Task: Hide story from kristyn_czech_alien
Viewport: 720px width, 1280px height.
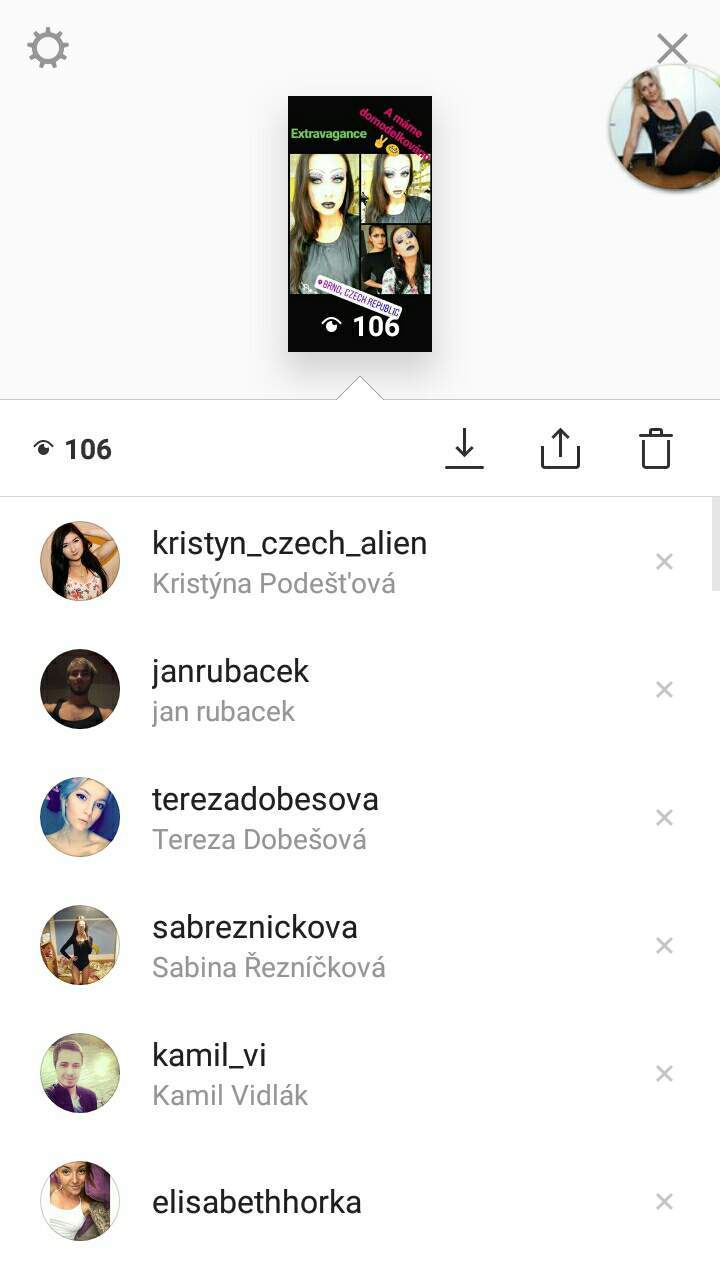Action: coord(664,562)
